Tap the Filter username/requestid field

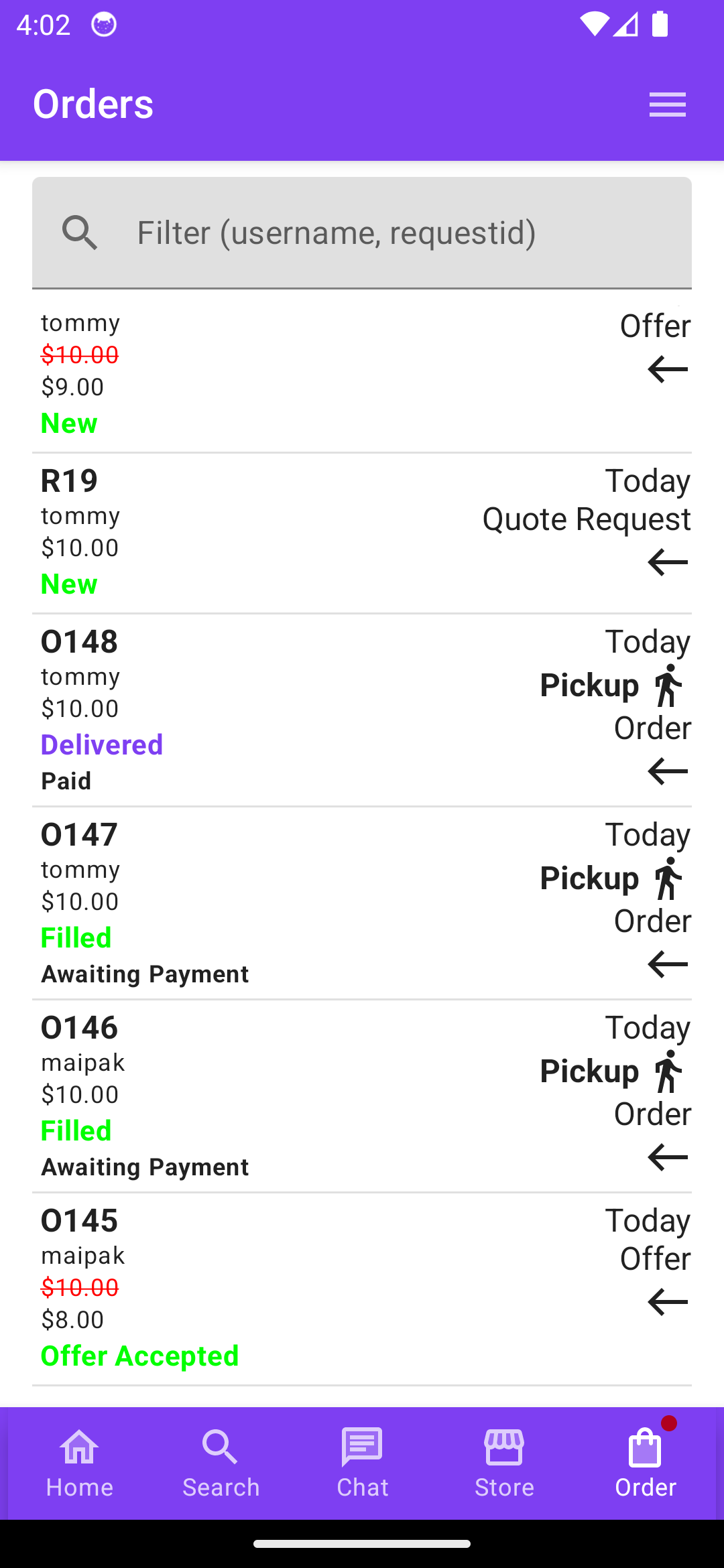point(362,233)
